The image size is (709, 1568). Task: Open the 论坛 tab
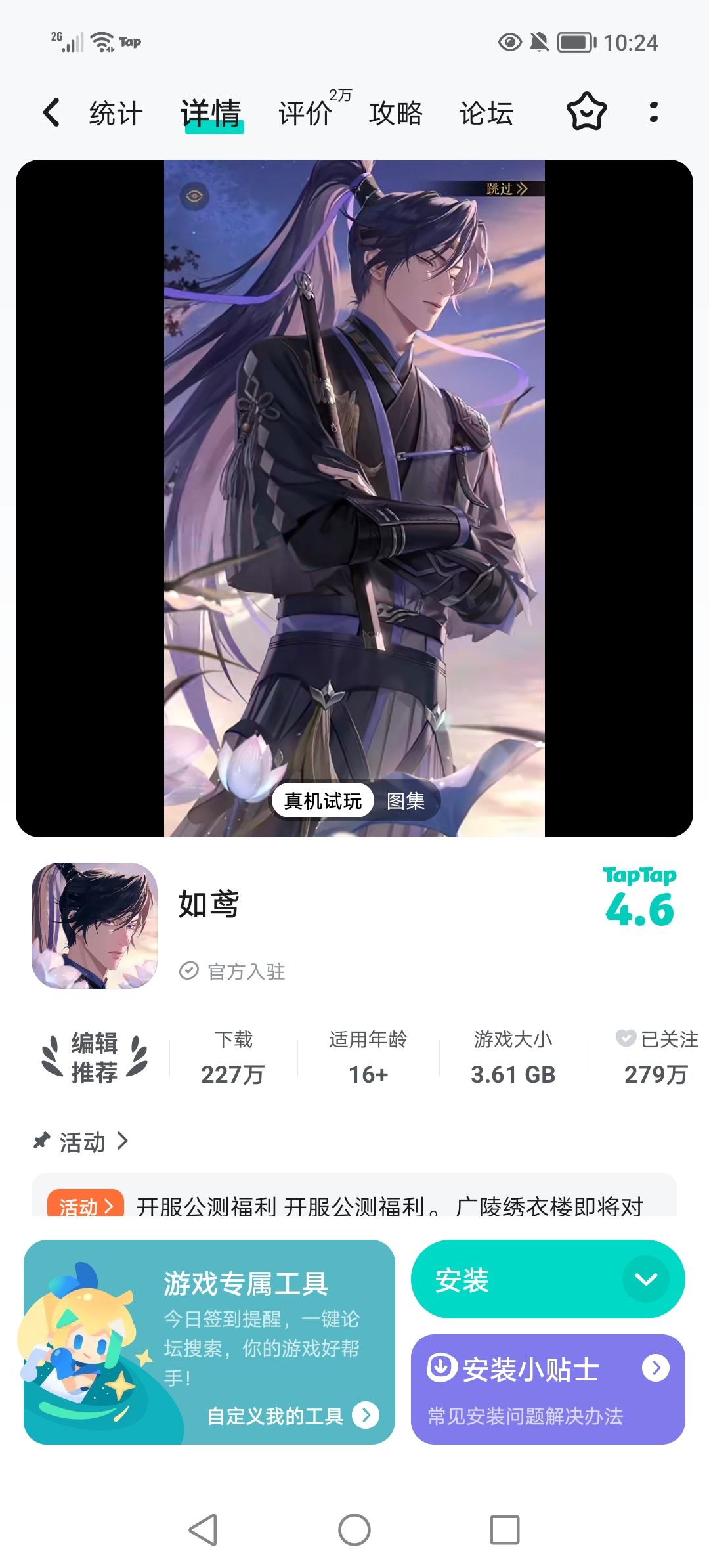pos(486,112)
